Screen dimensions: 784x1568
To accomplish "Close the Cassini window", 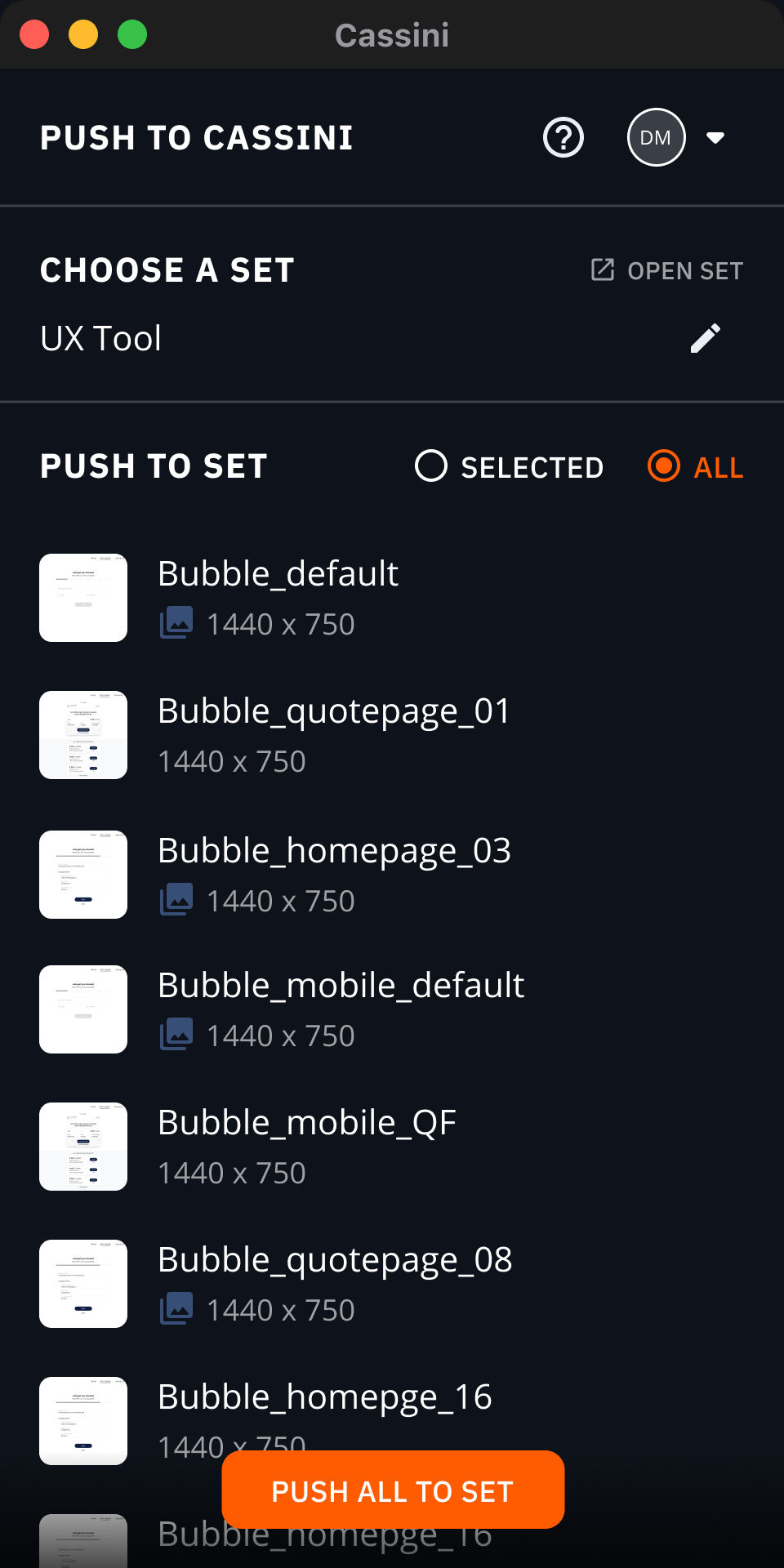I will pyautogui.click(x=34, y=35).
